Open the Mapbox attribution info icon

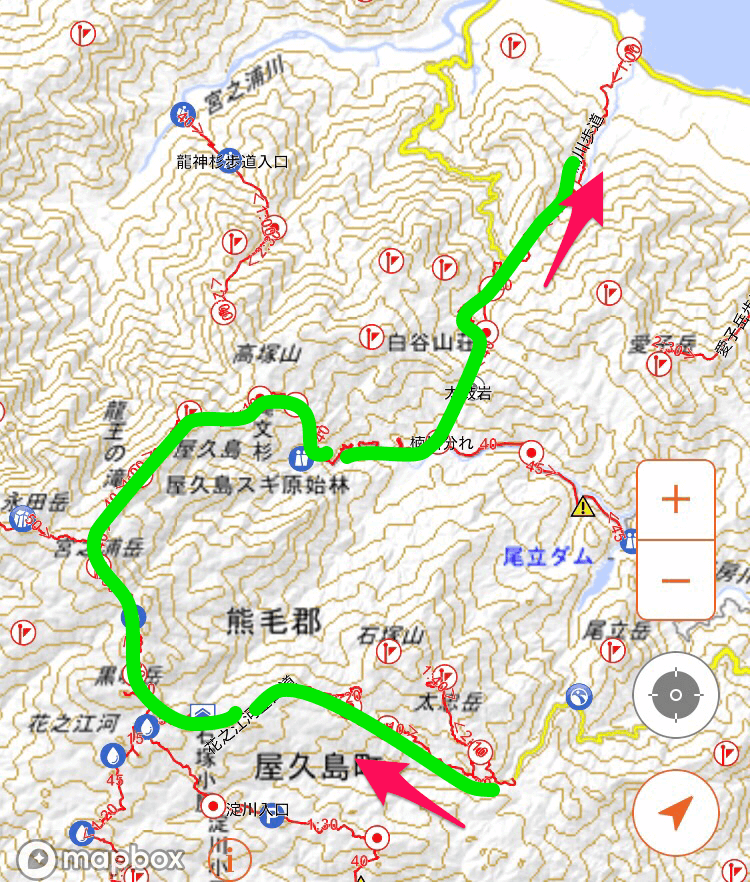[232, 858]
